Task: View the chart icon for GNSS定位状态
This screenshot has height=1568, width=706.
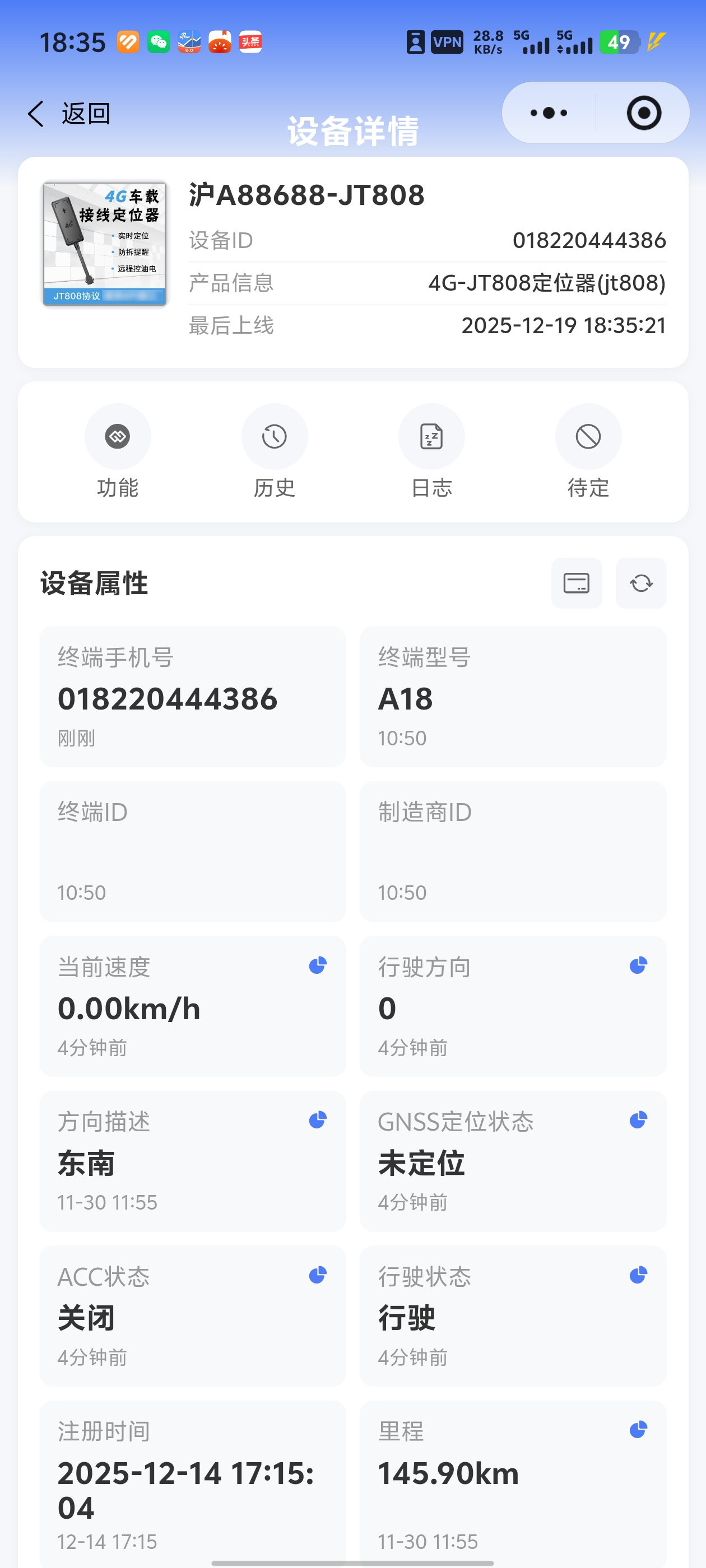Action: pos(638,1120)
